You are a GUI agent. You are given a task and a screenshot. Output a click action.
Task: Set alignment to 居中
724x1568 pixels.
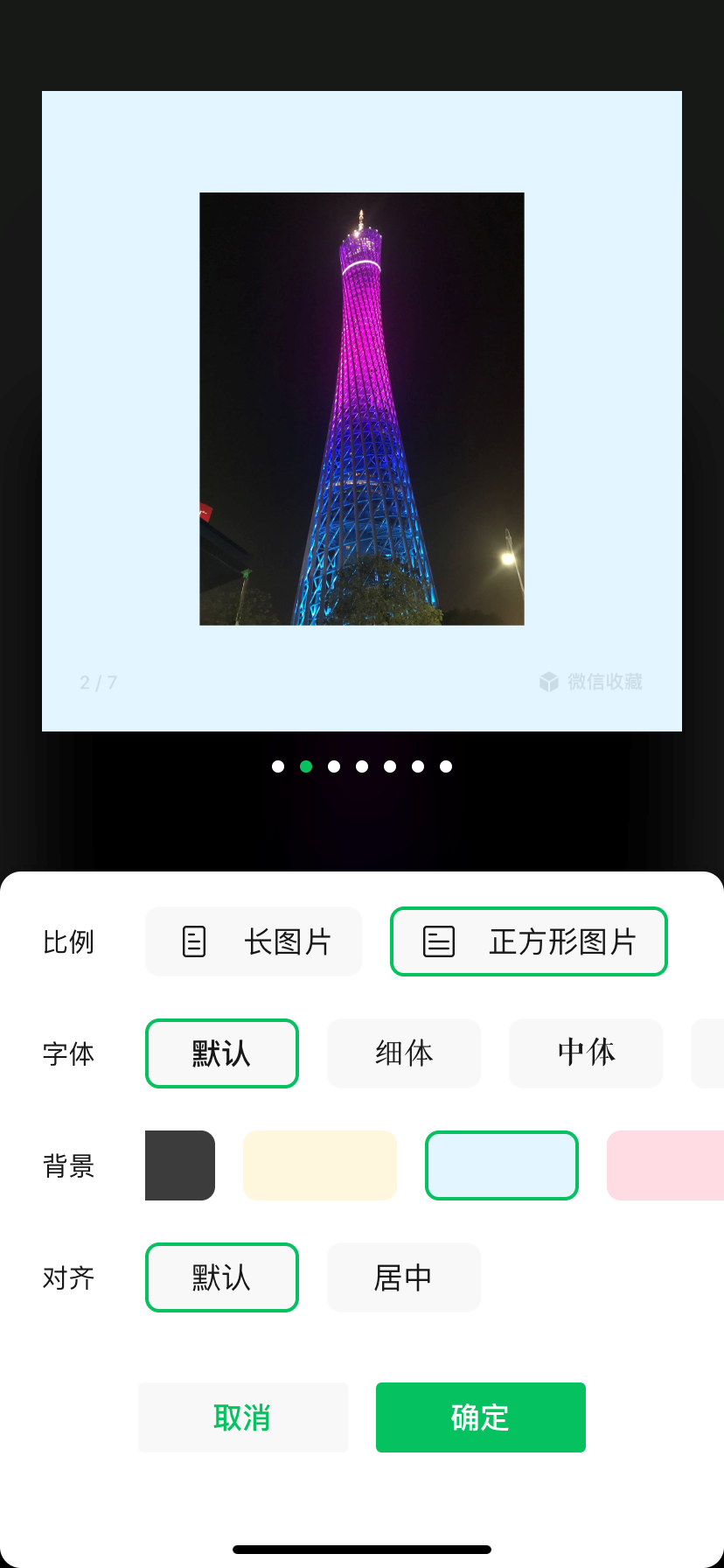click(x=404, y=1277)
